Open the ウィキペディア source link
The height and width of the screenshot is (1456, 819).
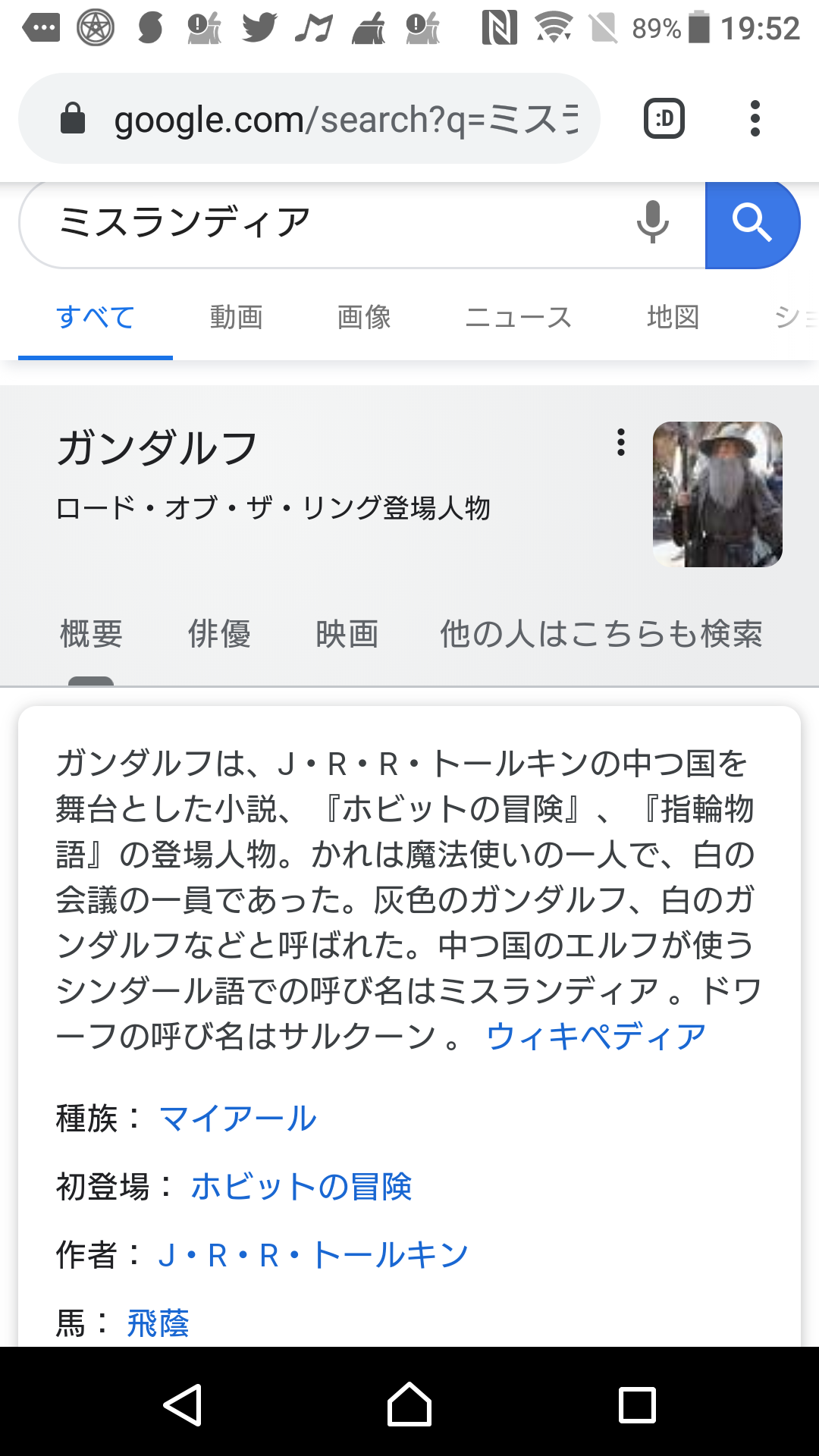[596, 1037]
